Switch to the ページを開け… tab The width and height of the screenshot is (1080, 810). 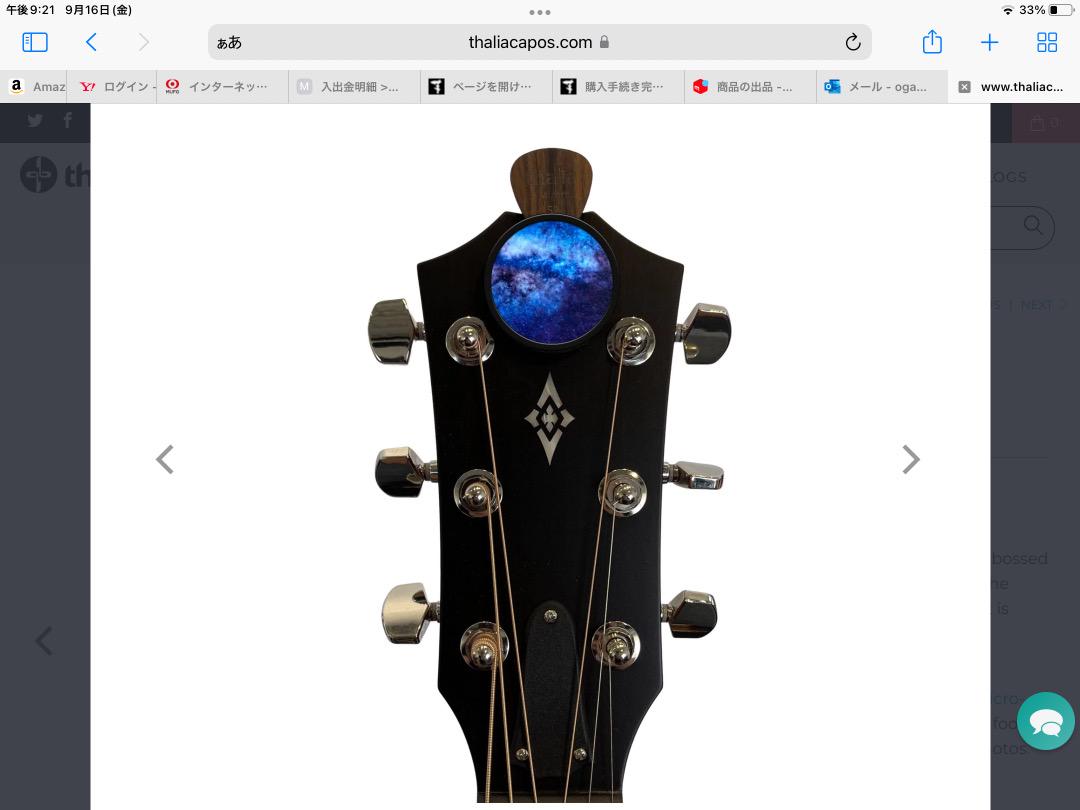[486, 87]
